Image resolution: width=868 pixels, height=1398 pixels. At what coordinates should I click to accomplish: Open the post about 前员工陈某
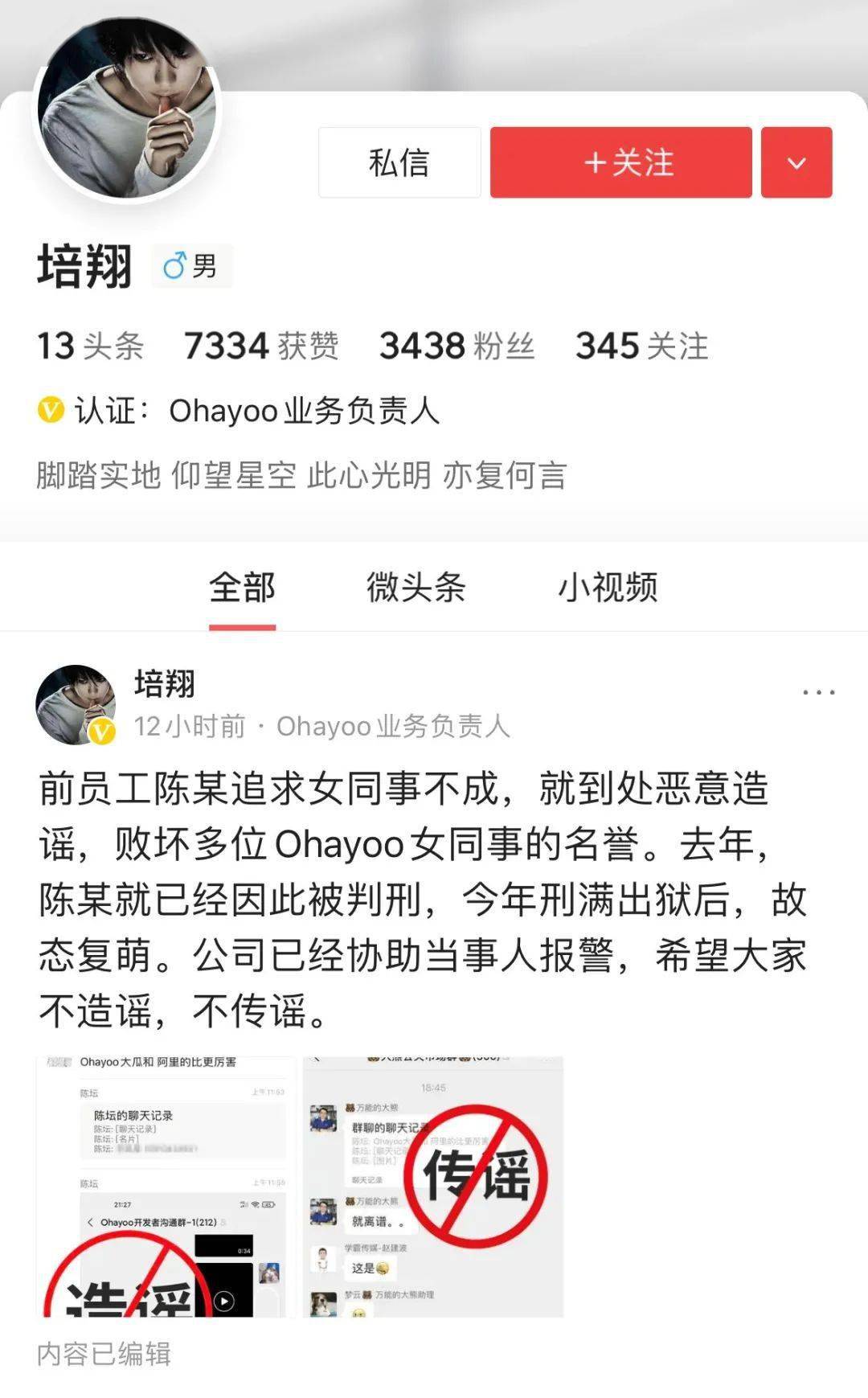422,900
